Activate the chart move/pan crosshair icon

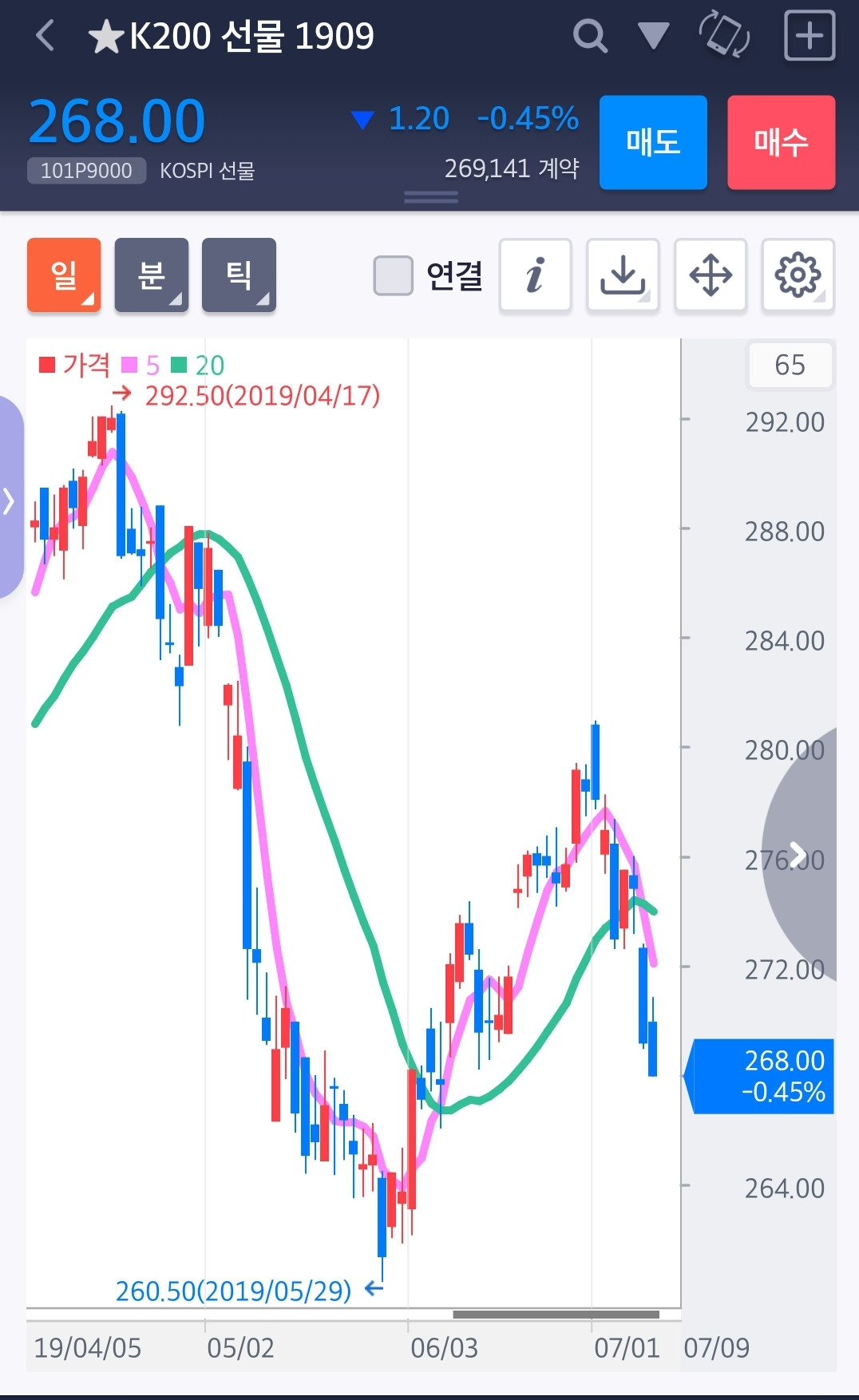tap(711, 275)
